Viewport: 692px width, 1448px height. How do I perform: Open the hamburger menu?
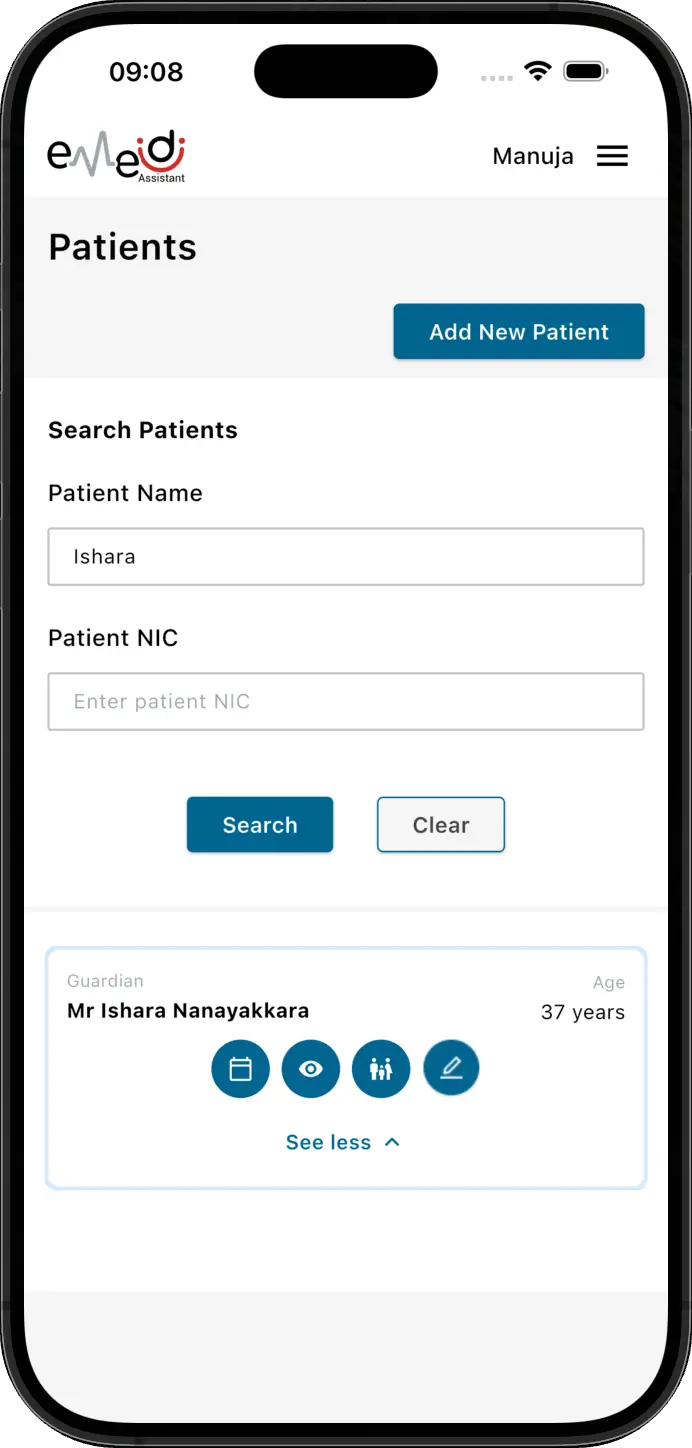point(612,156)
